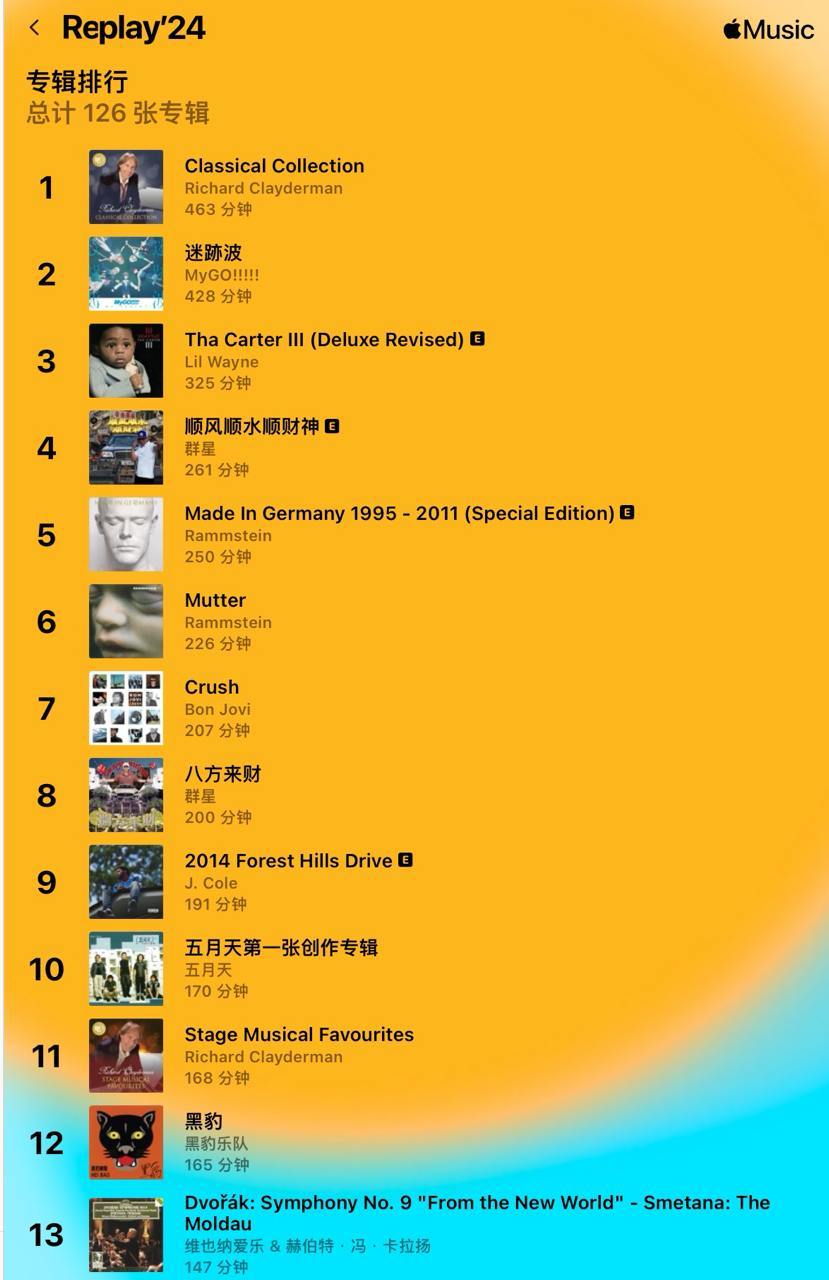Screen dimensions: 829x1280
Task: Open the Classical Collection album by Richard Clayderman
Action: 274,167
